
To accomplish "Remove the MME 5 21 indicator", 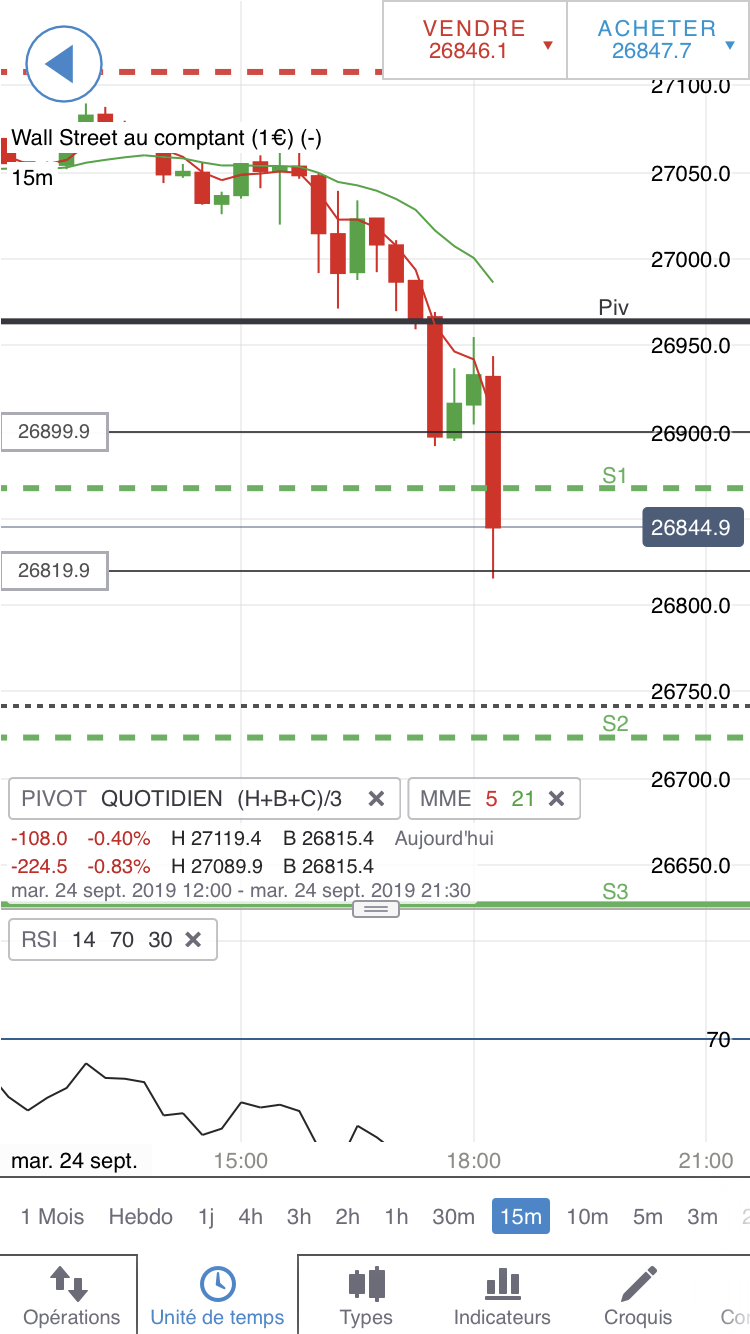I will (x=557, y=799).
